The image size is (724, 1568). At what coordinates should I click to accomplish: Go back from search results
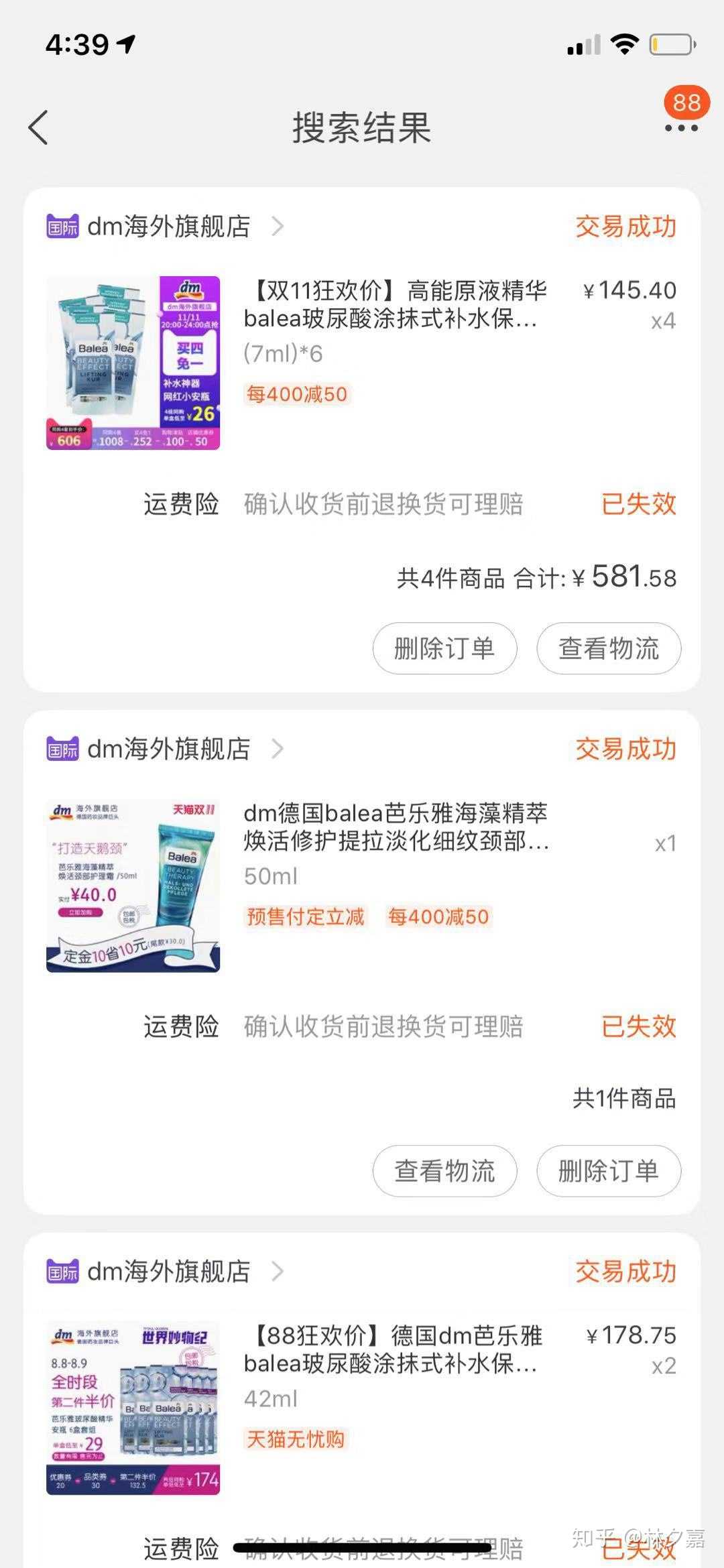[x=39, y=127]
